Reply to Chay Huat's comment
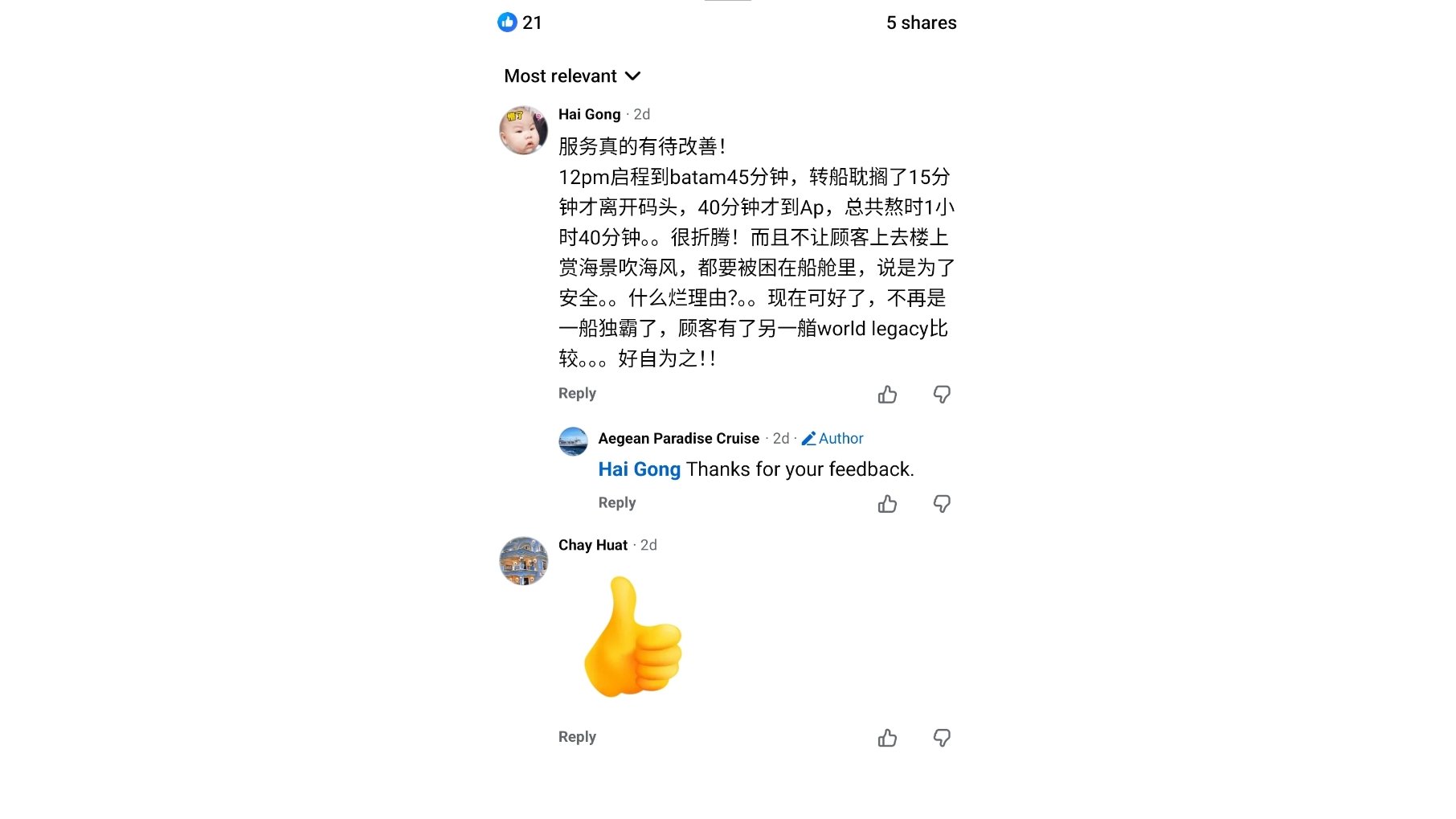The height and width of the screenshot is (819, 1456). (577, 737)
